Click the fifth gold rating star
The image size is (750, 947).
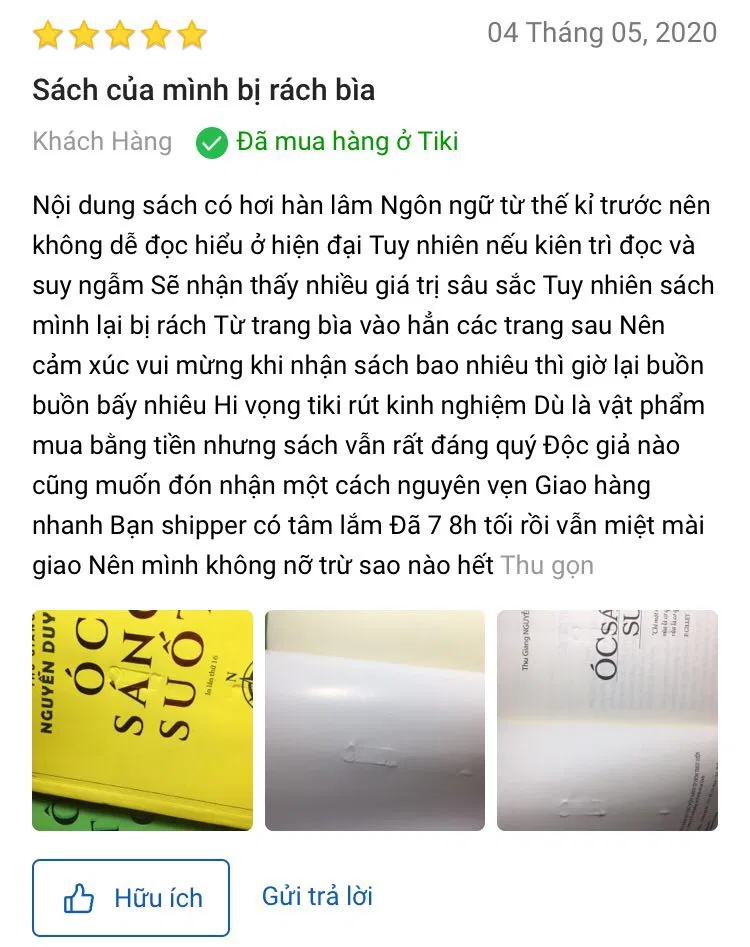pyautogui.click(x=189, y=34)
